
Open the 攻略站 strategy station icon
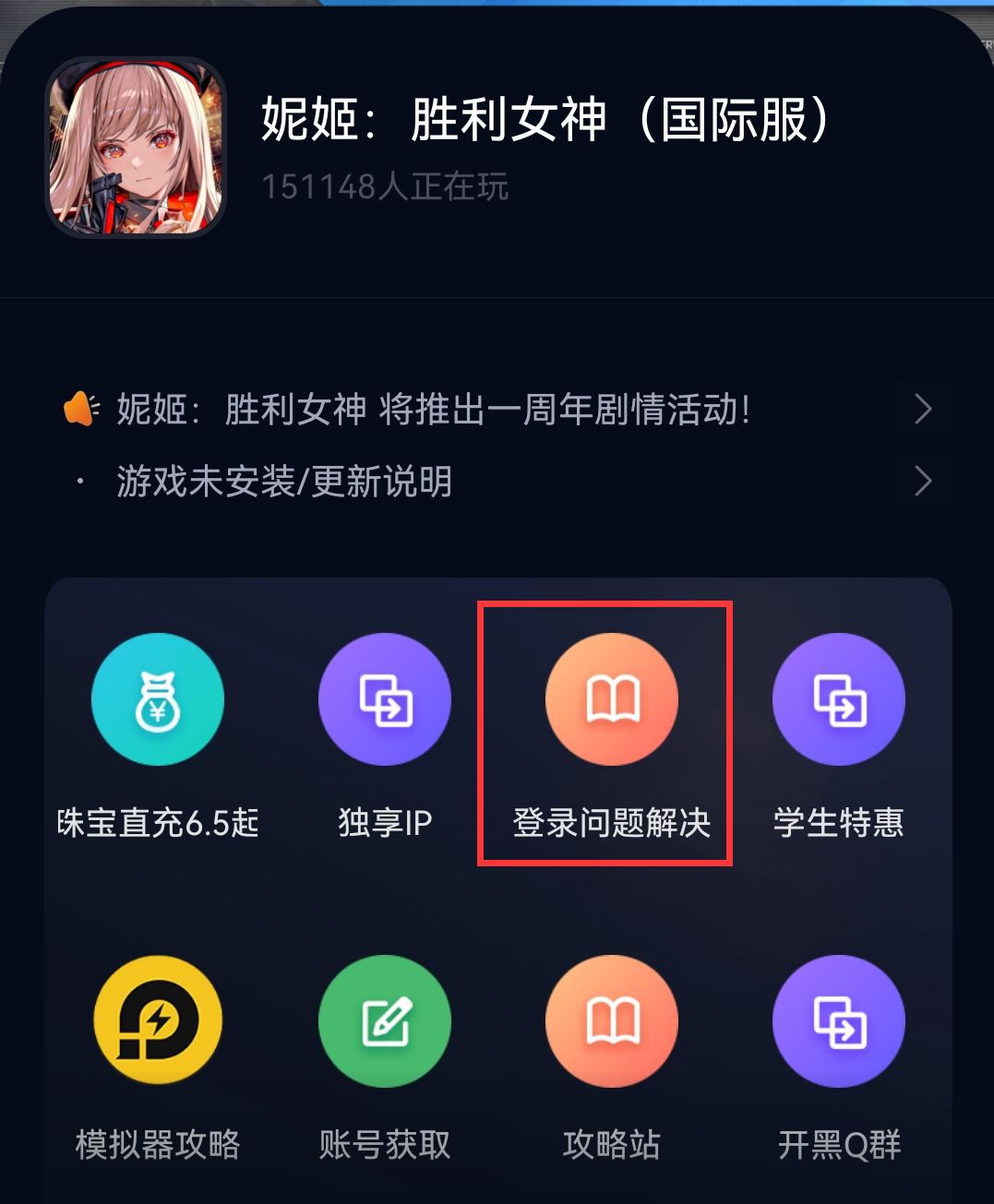click(612, 1020)
